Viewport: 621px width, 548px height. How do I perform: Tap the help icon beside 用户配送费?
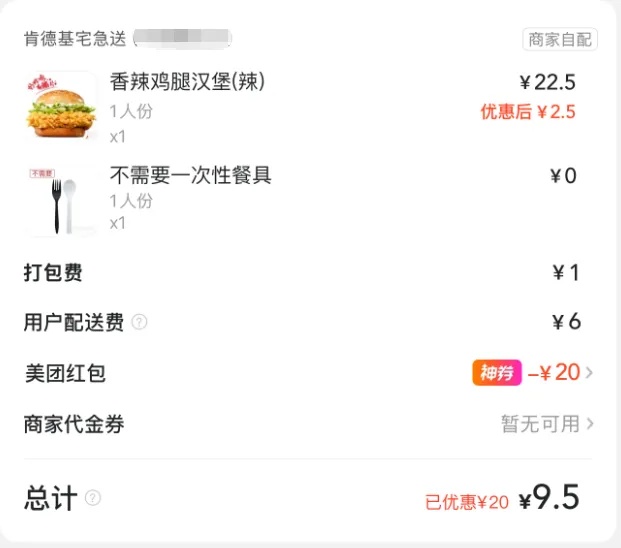[x=139, y=322]
